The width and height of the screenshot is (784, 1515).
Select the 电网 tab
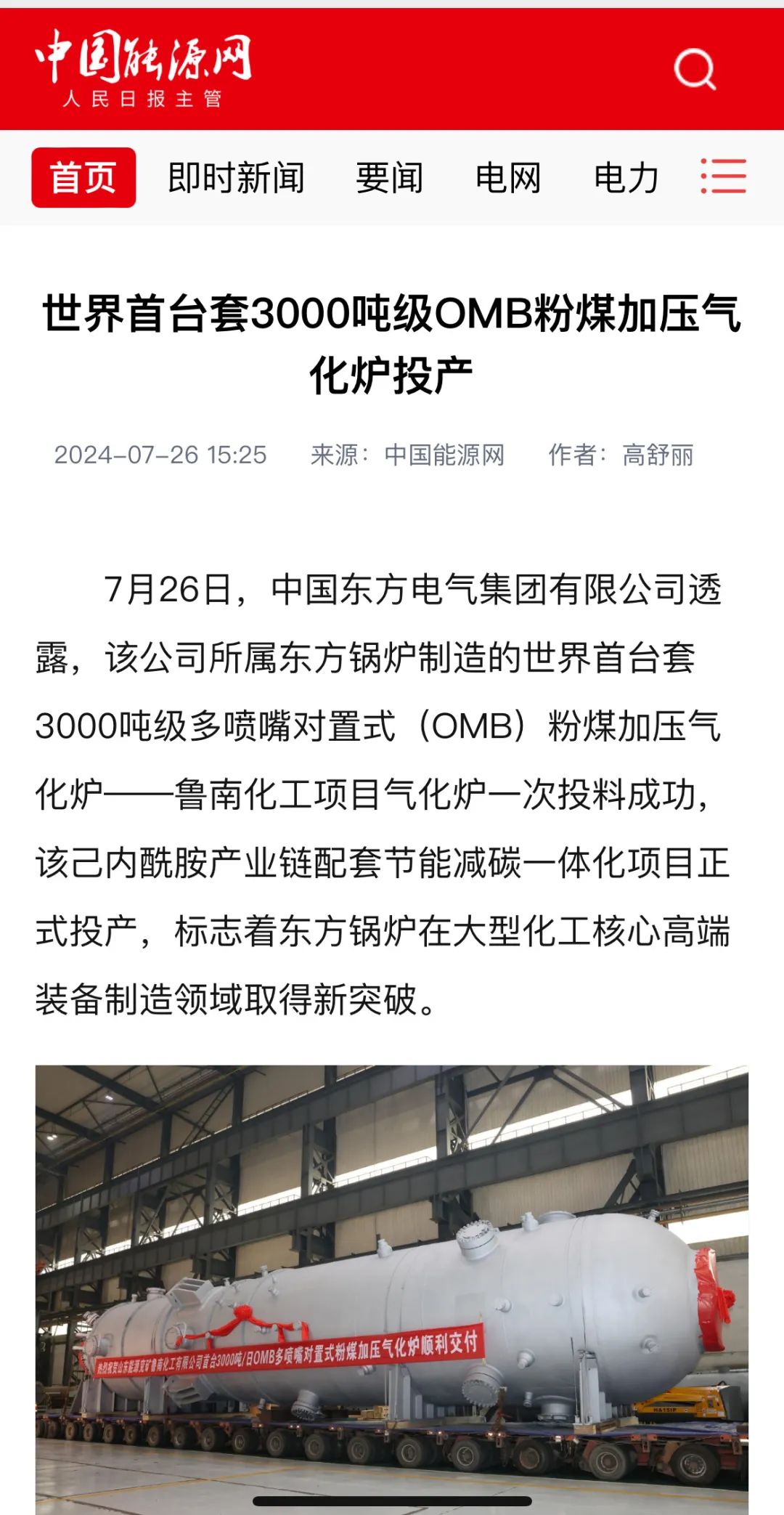pos(507,178)
